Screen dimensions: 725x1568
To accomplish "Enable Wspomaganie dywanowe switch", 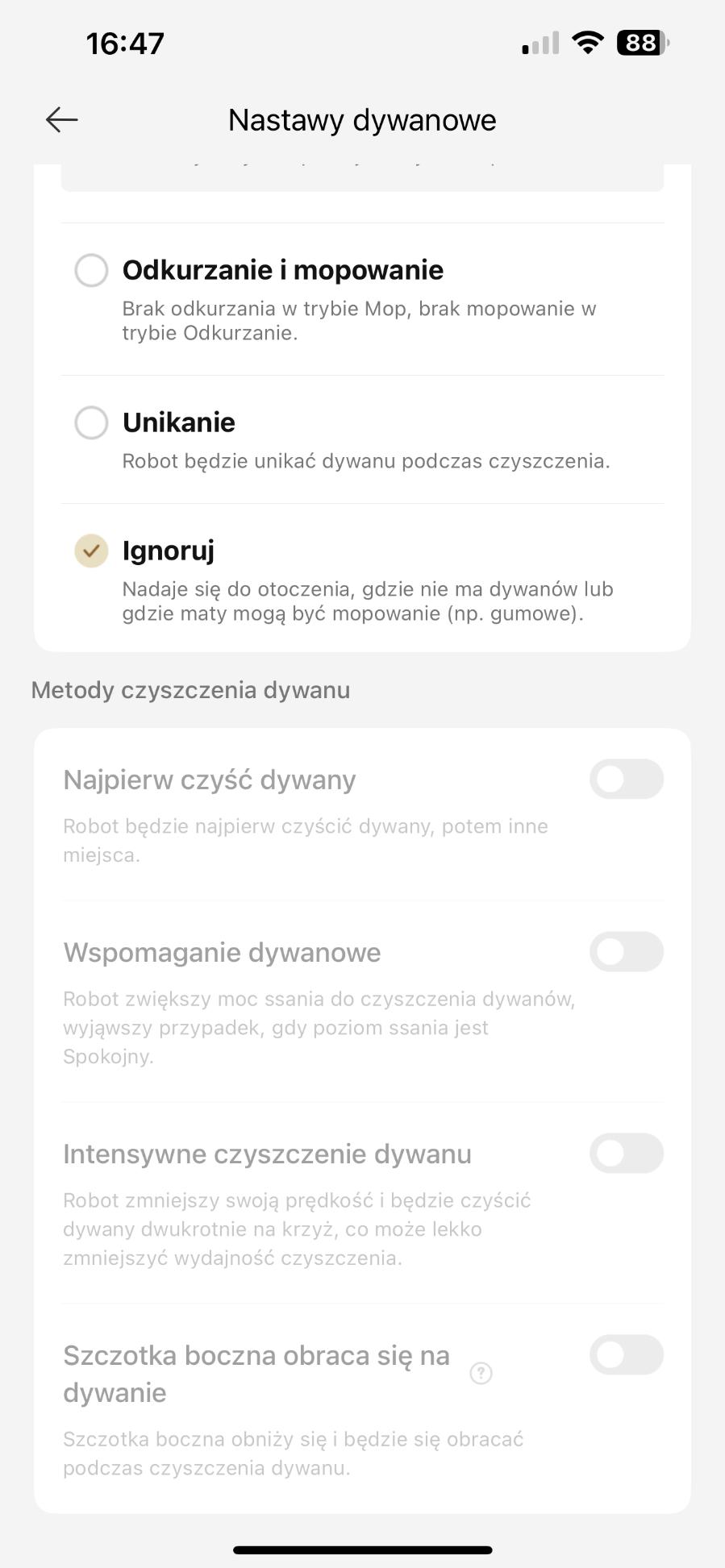I will (627, 952).
